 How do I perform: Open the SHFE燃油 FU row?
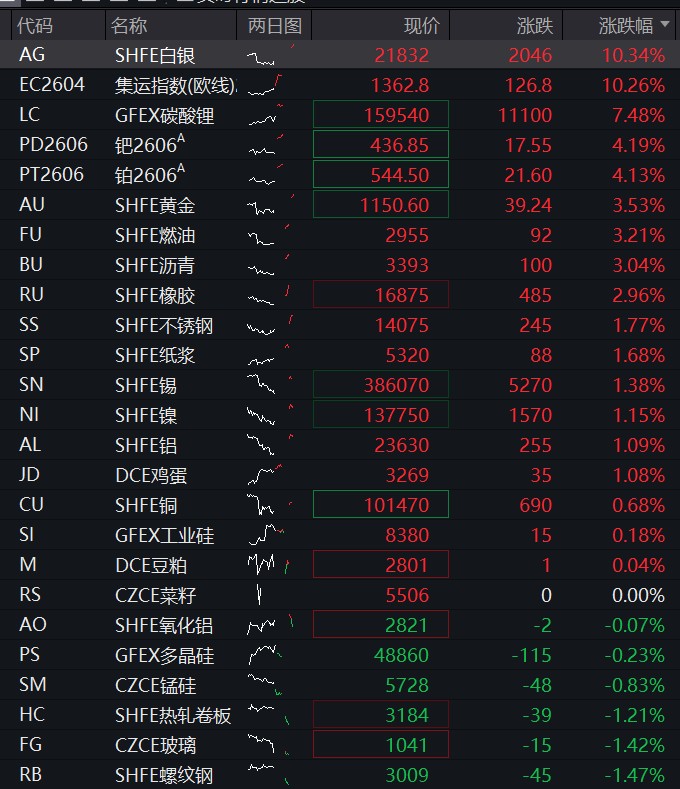point(340,234)
